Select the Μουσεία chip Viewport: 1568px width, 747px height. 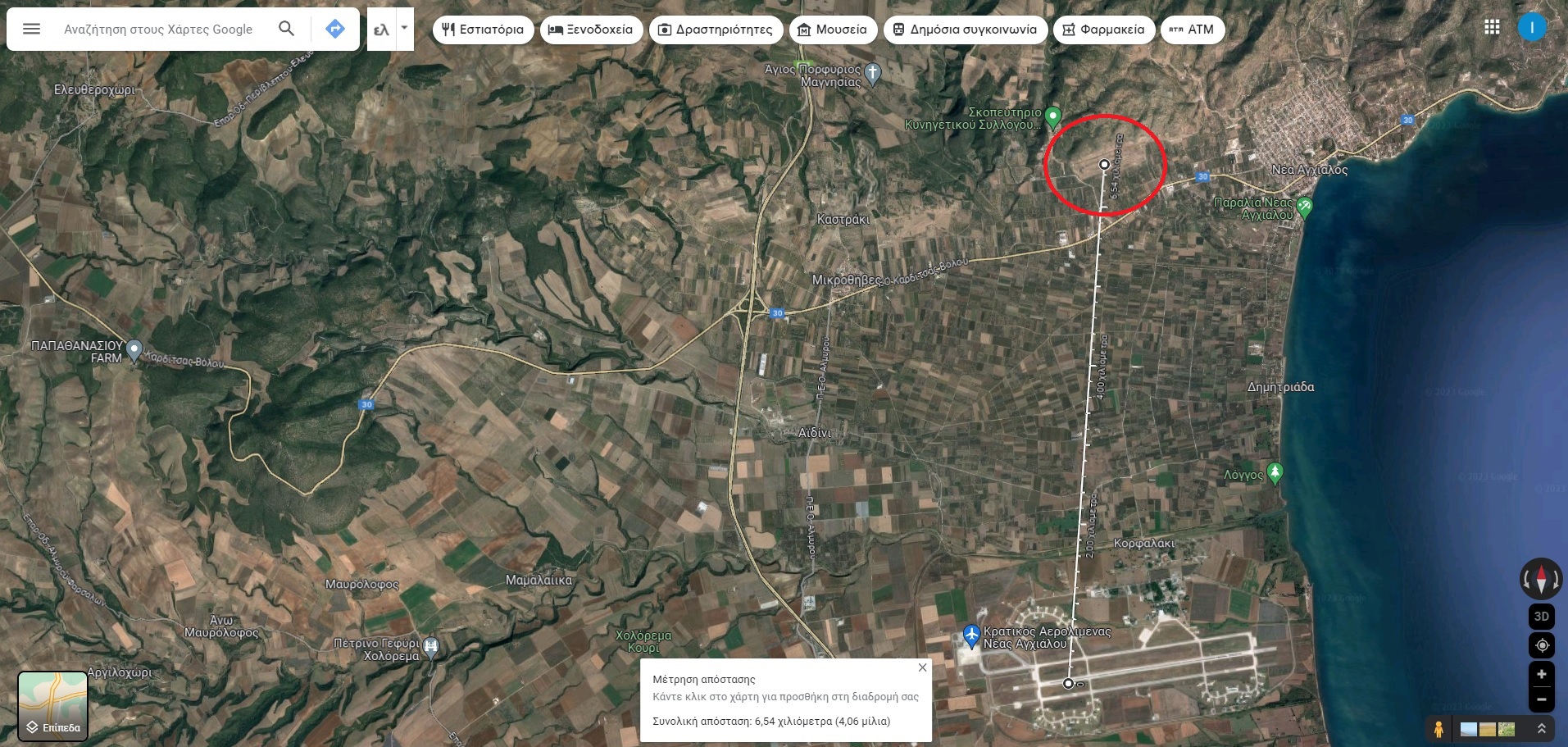click(833, 30)
